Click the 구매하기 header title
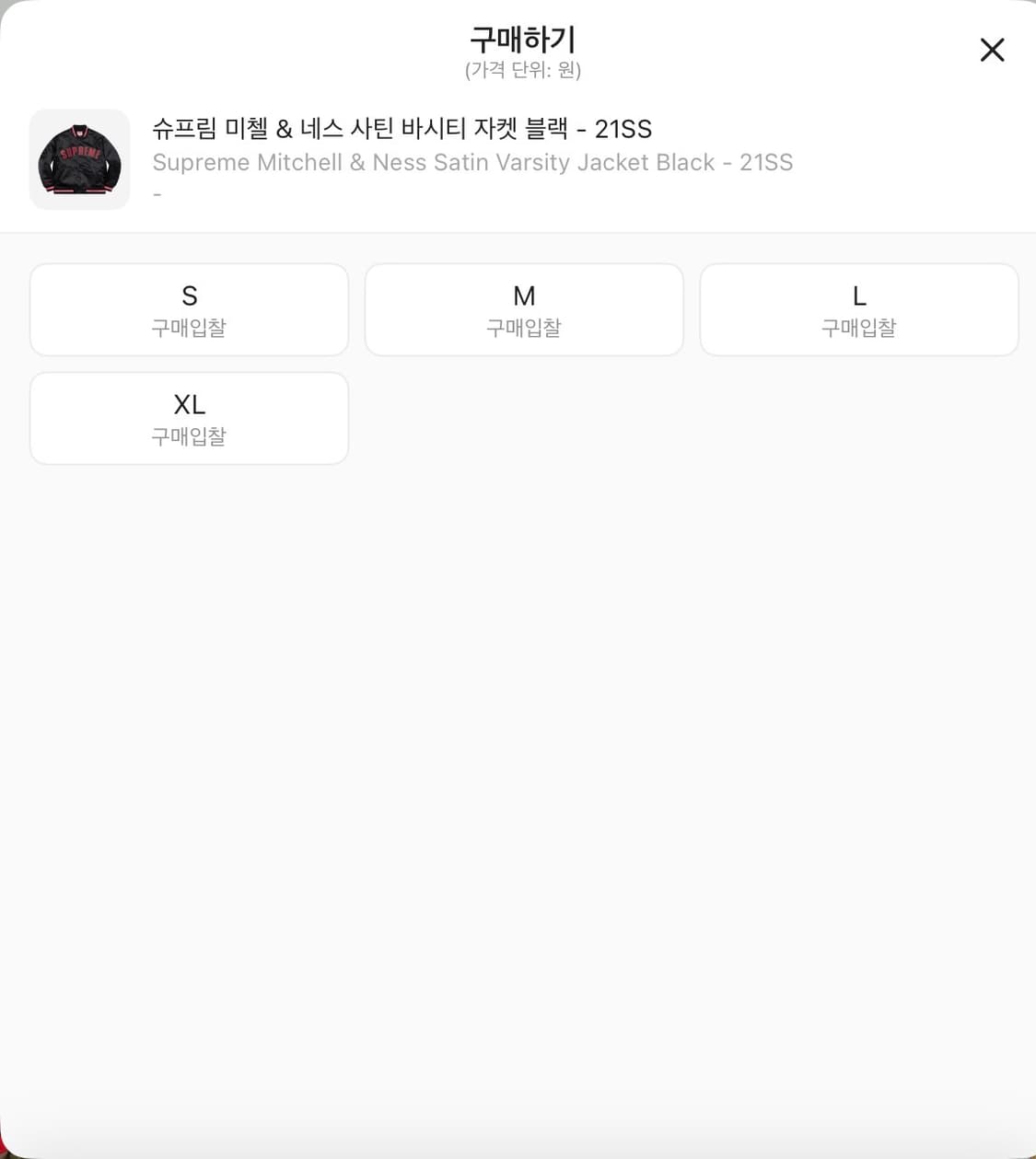 (523, 39)
